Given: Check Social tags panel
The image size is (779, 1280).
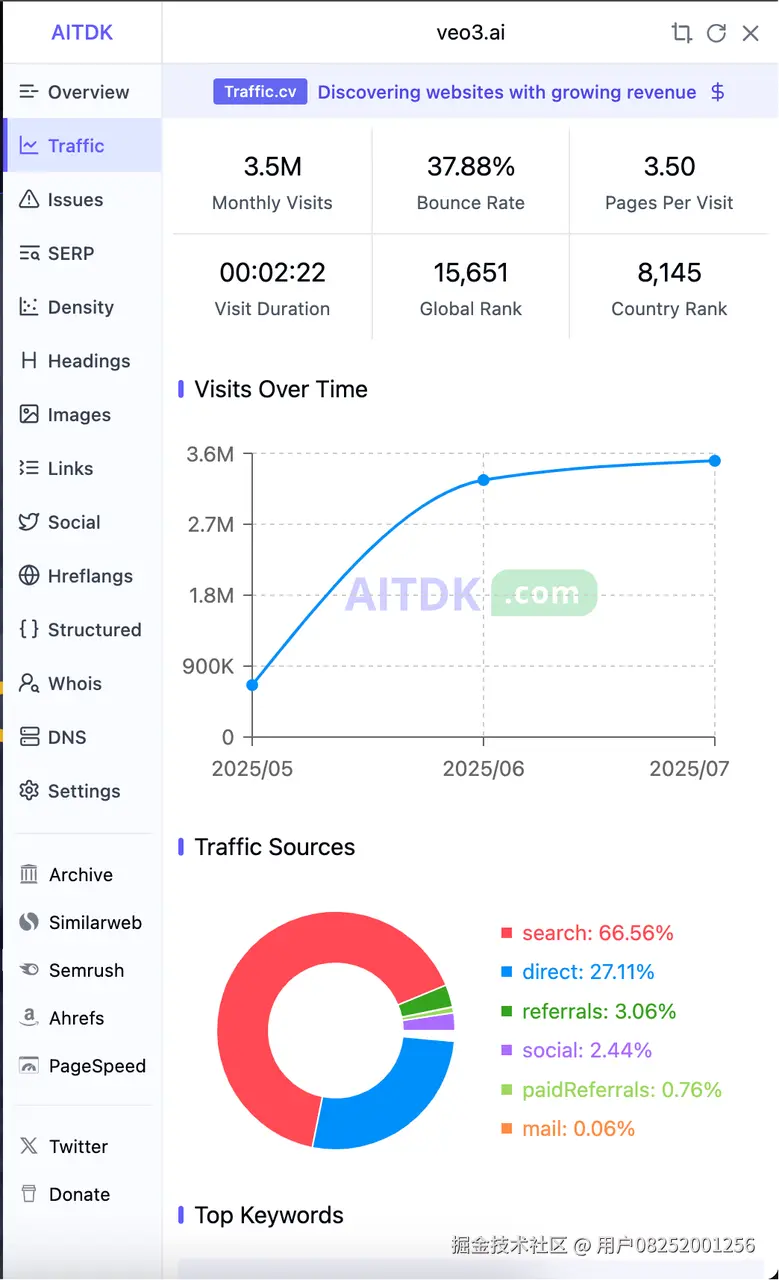Looking at the screenshot, I should (x=72, y=522).
